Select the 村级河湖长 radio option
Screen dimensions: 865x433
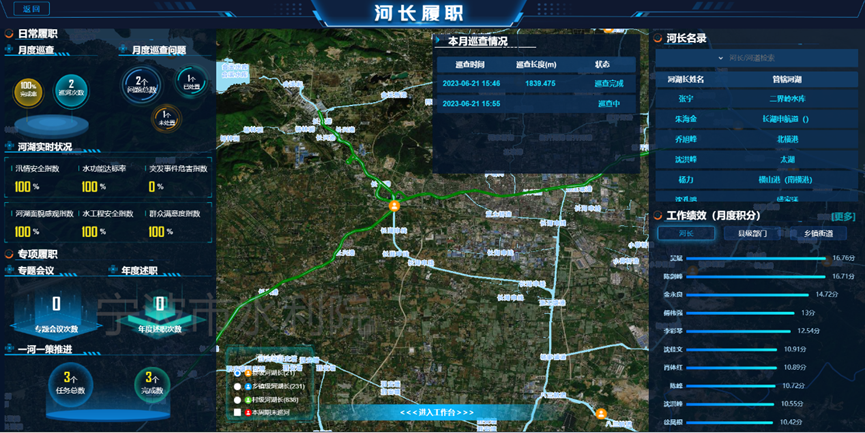point(237,399)
